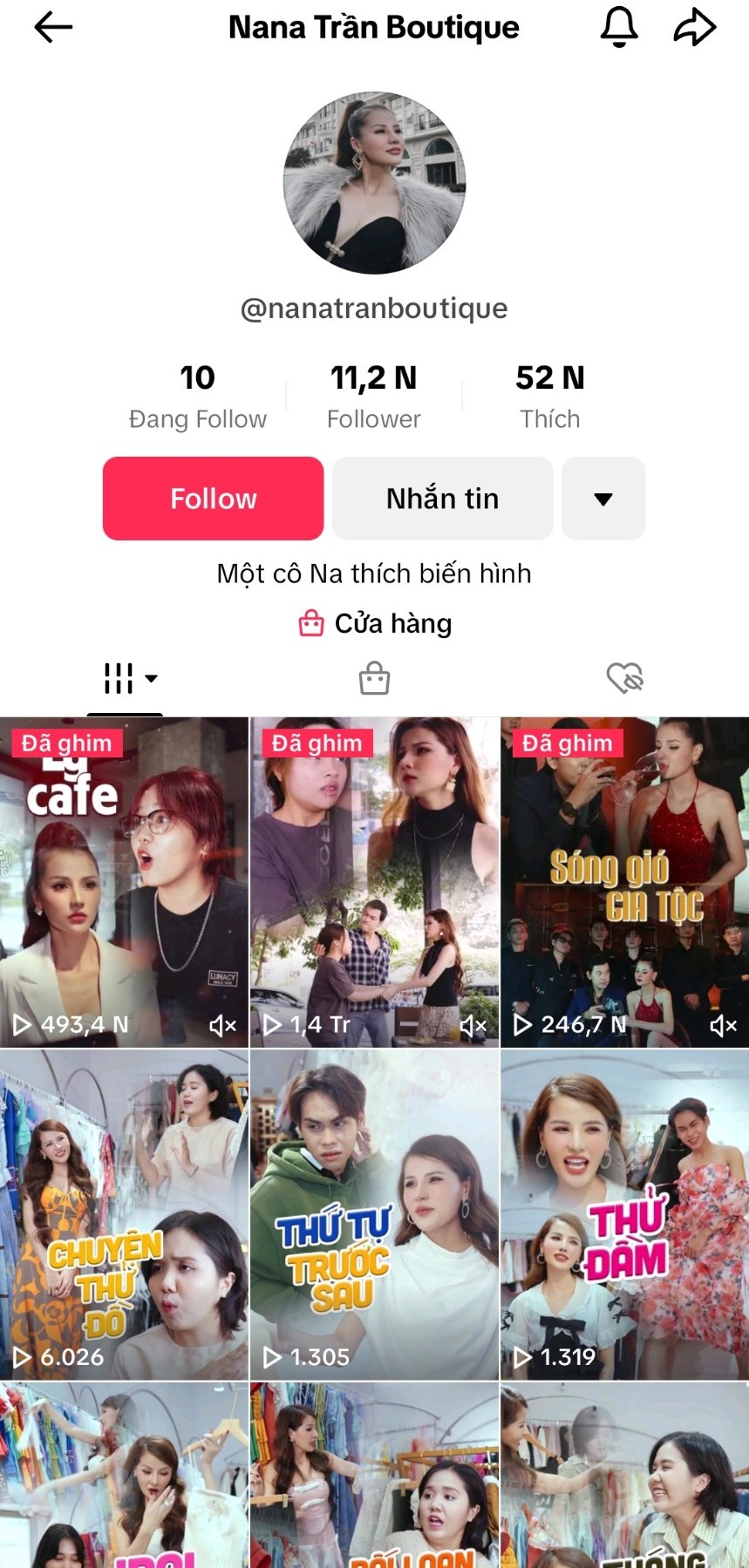Open the Cửa hàng shop link
The width and height of the screenshot is (749, 1568).
pos(375,623)
